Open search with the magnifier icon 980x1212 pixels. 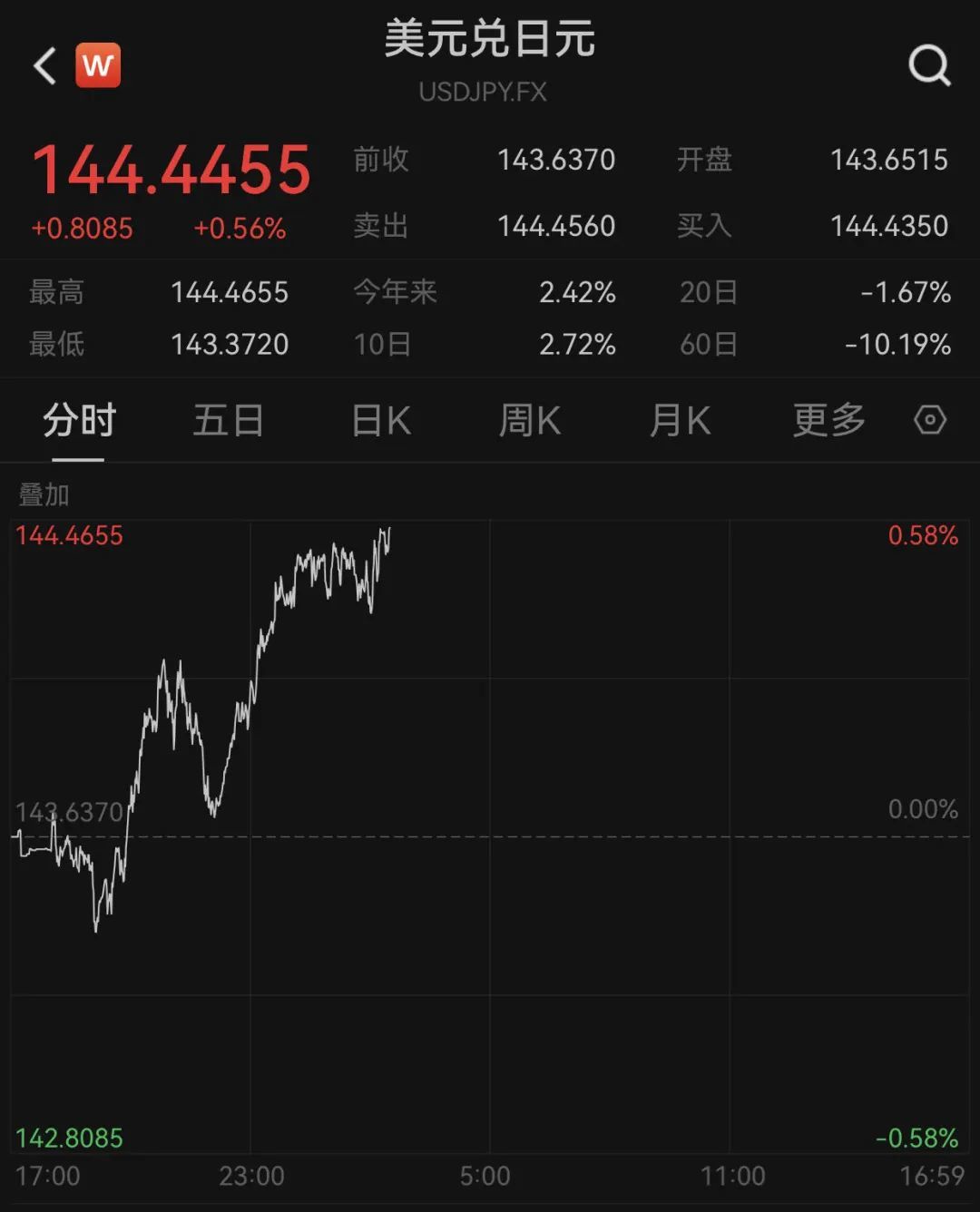[x=929, y=66]
